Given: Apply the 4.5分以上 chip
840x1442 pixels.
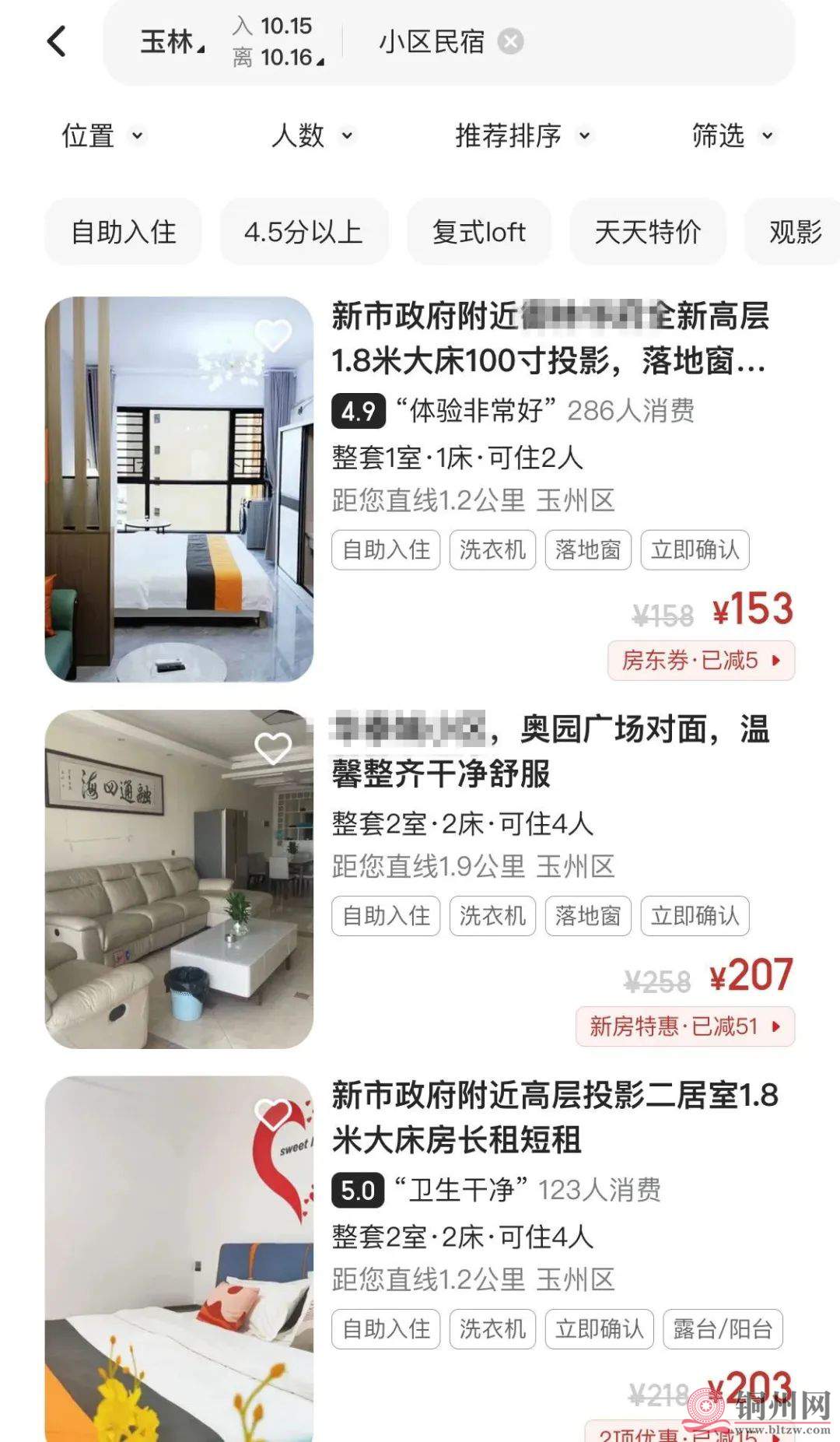Looking at the screenshot, I should coord(303,232).
